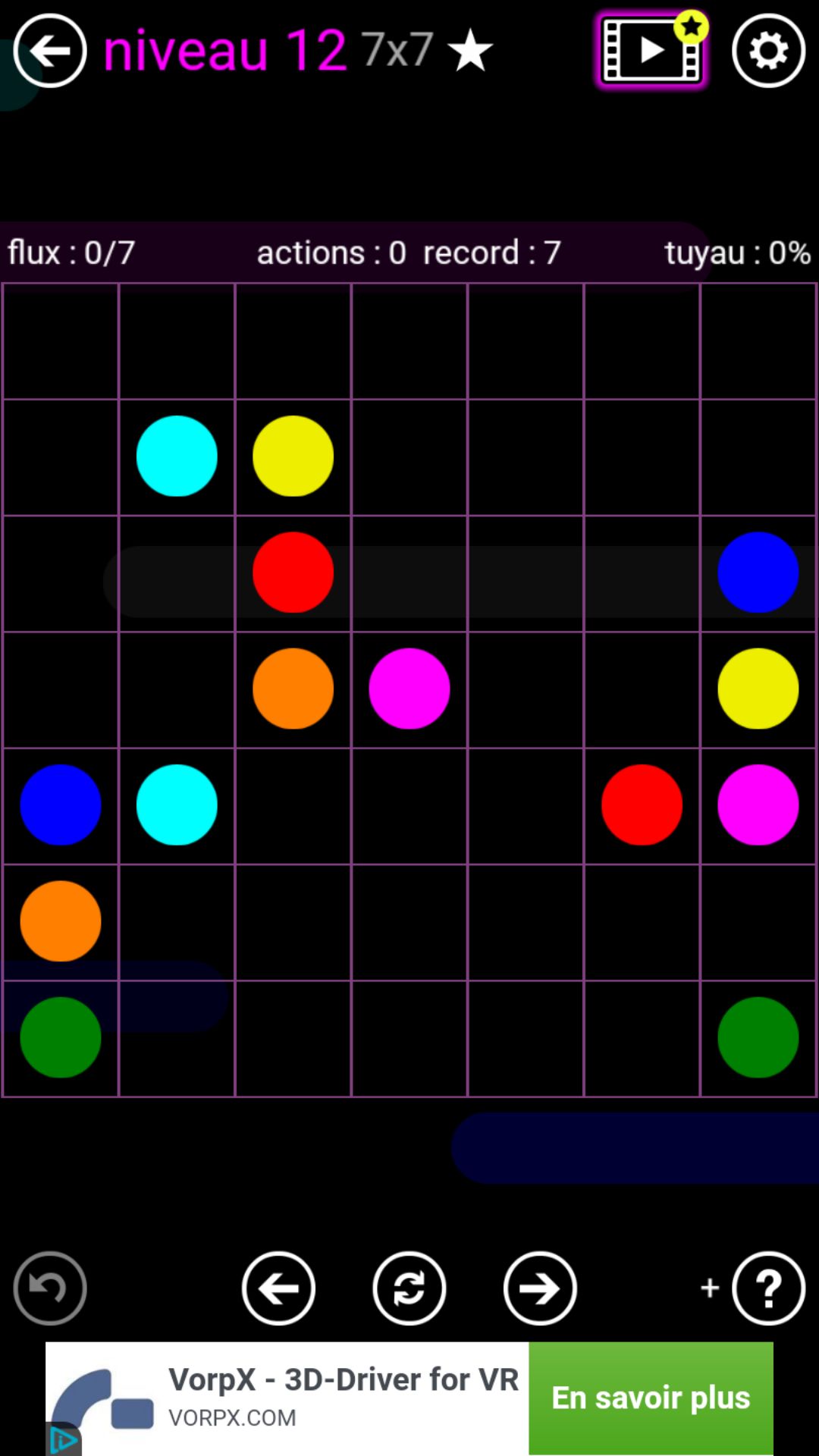Tap En savoir plus on the ad

coord(651,1398)
